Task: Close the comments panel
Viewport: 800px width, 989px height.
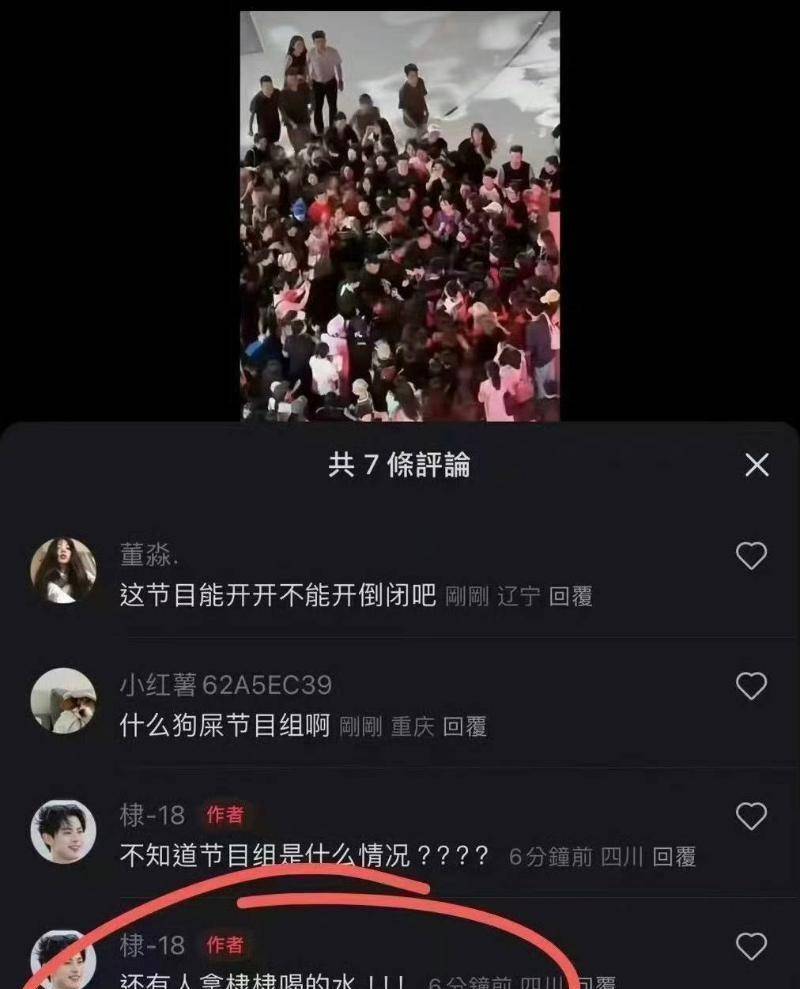Action: pyautogui.click(x=757, y=464)
